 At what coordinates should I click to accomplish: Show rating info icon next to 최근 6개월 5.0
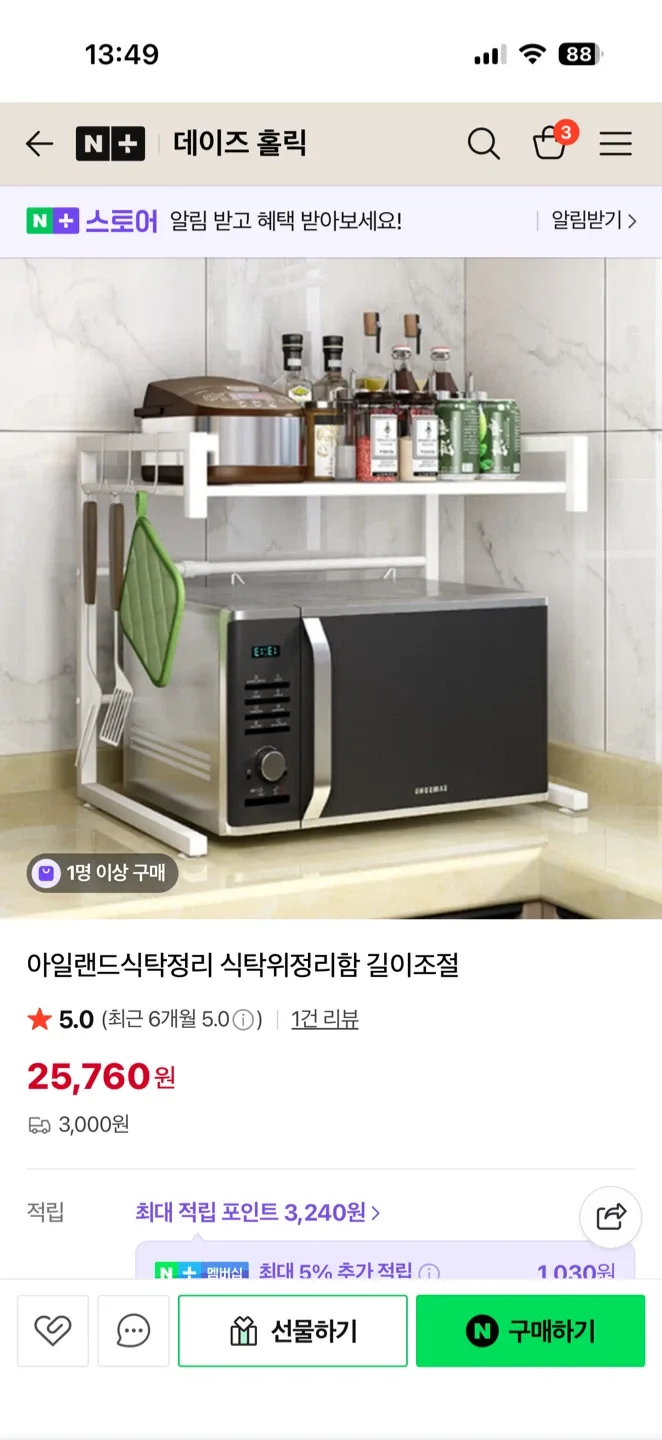[x=243, y=1020]
